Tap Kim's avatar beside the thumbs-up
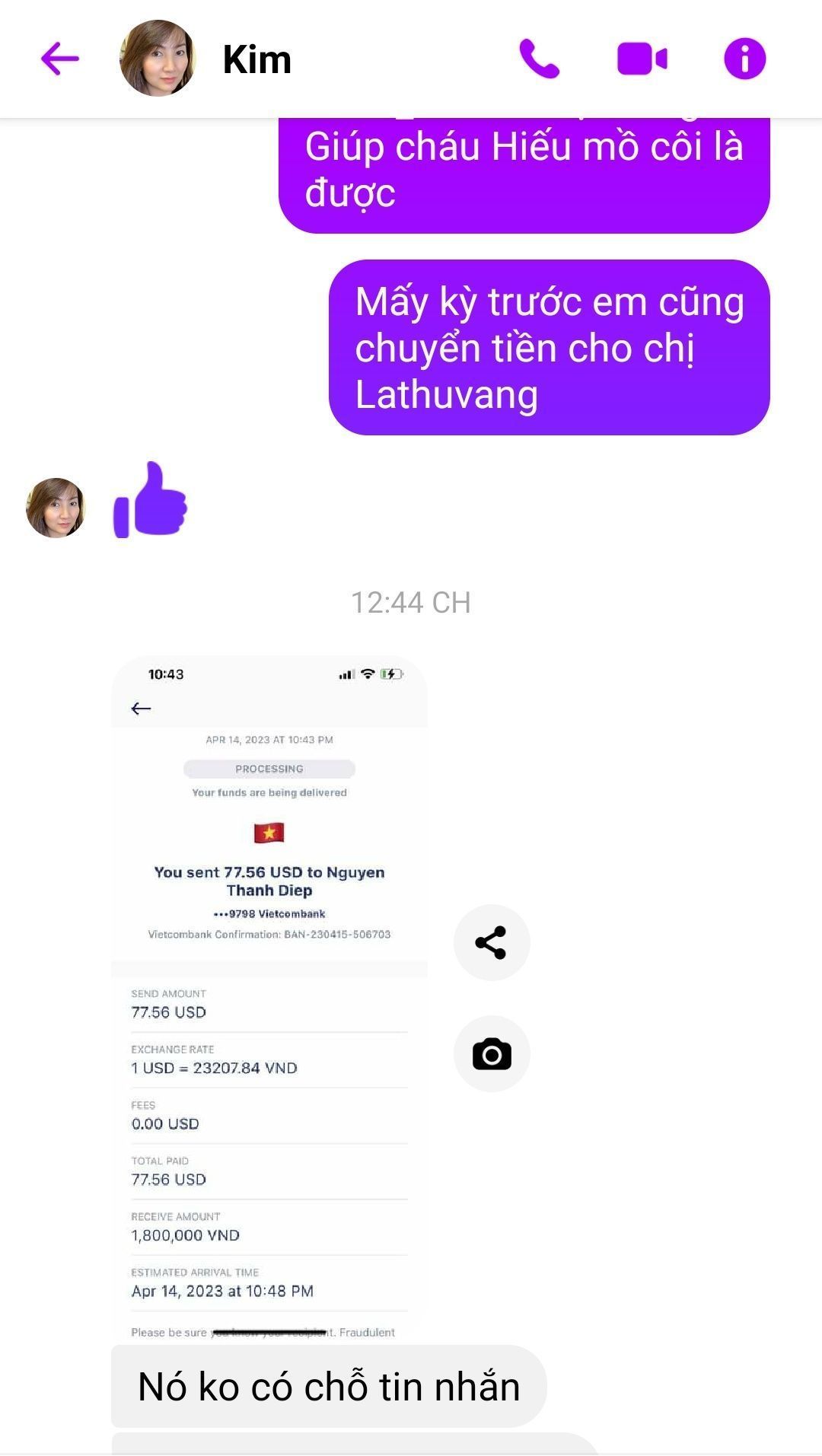 point(55,508)
